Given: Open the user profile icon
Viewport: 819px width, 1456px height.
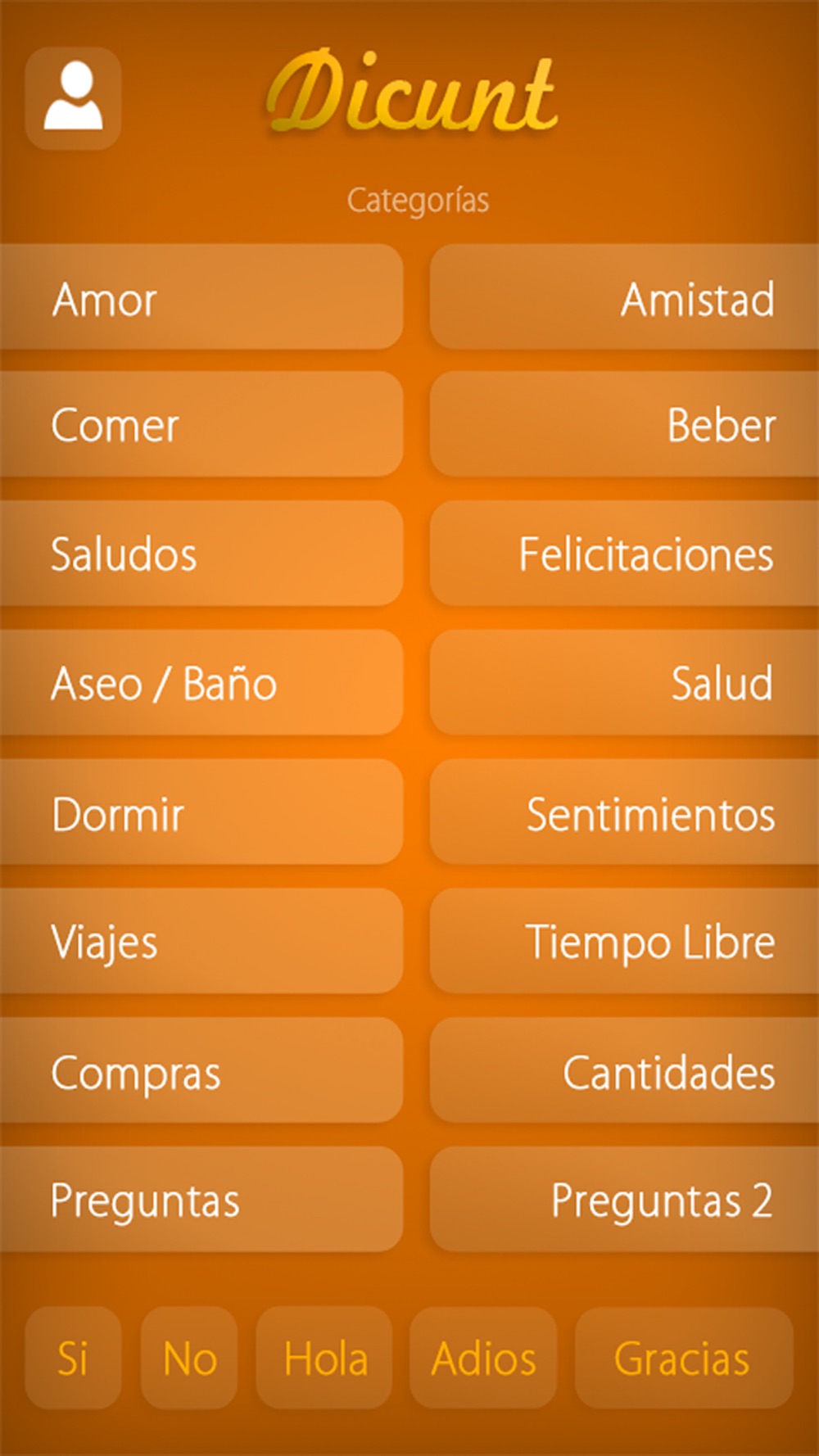Looking at the screenshot, I should (74, 97).
